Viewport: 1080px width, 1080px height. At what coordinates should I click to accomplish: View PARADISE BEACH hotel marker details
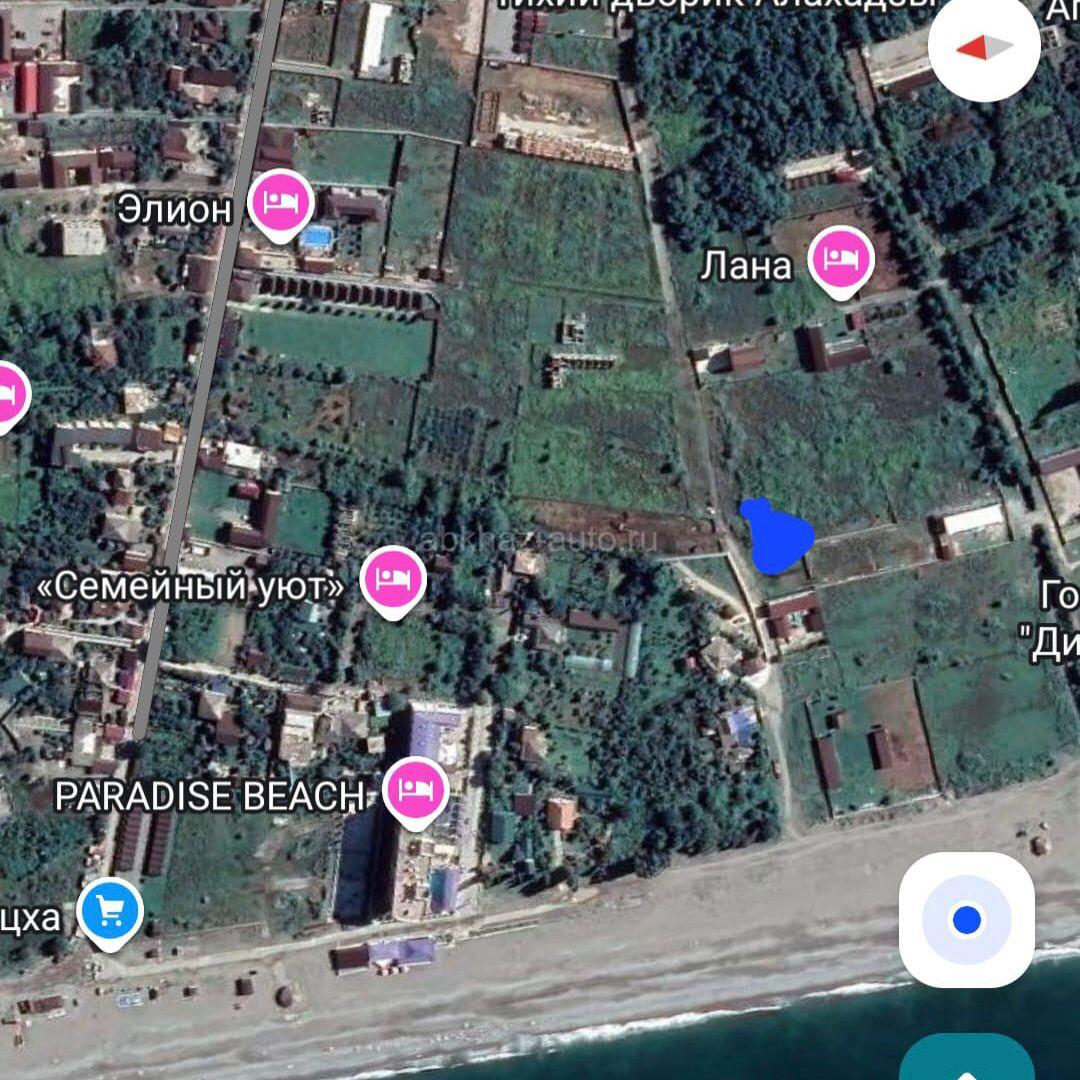click(414, 791)
